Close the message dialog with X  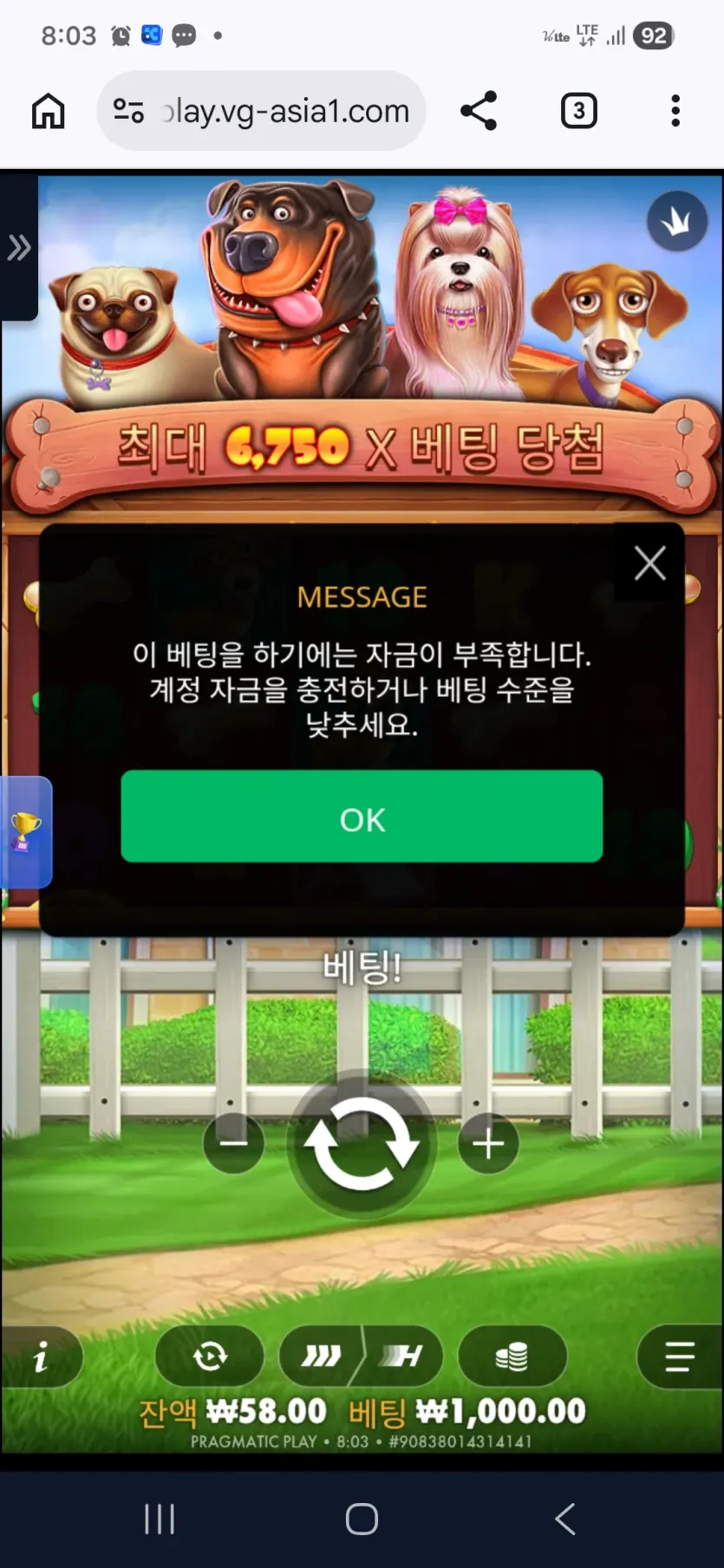[x=649, y=563]
